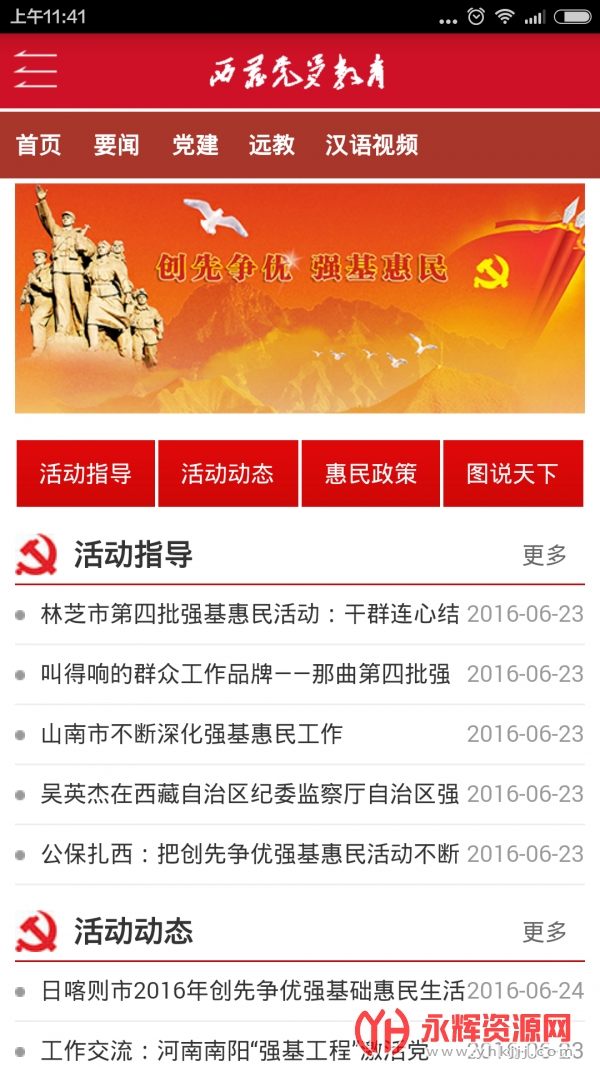600x1067 pixels.
Task: View 更多 in the 活动动态 section
Action: pos(545,932)
